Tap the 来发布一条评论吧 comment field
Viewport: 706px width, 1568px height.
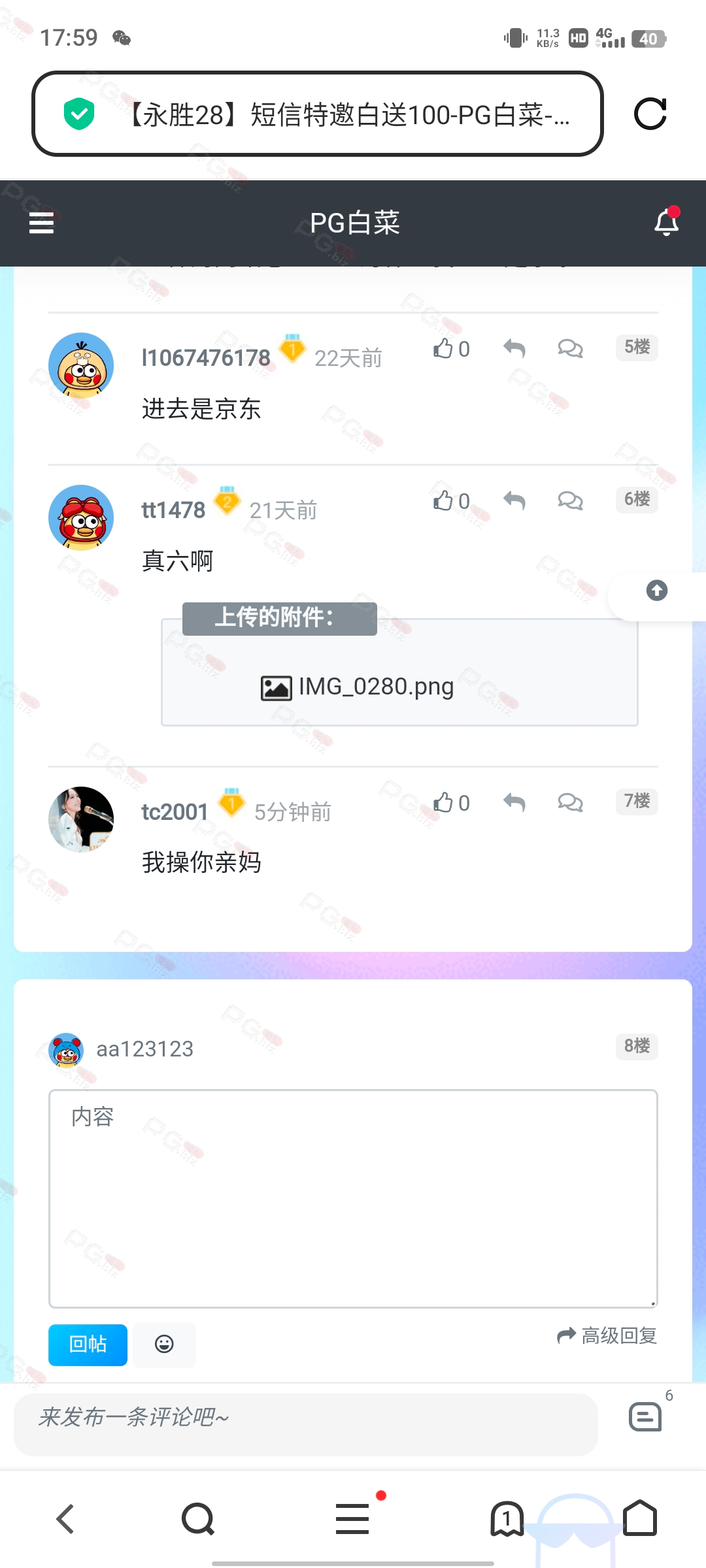(306, 1418)
